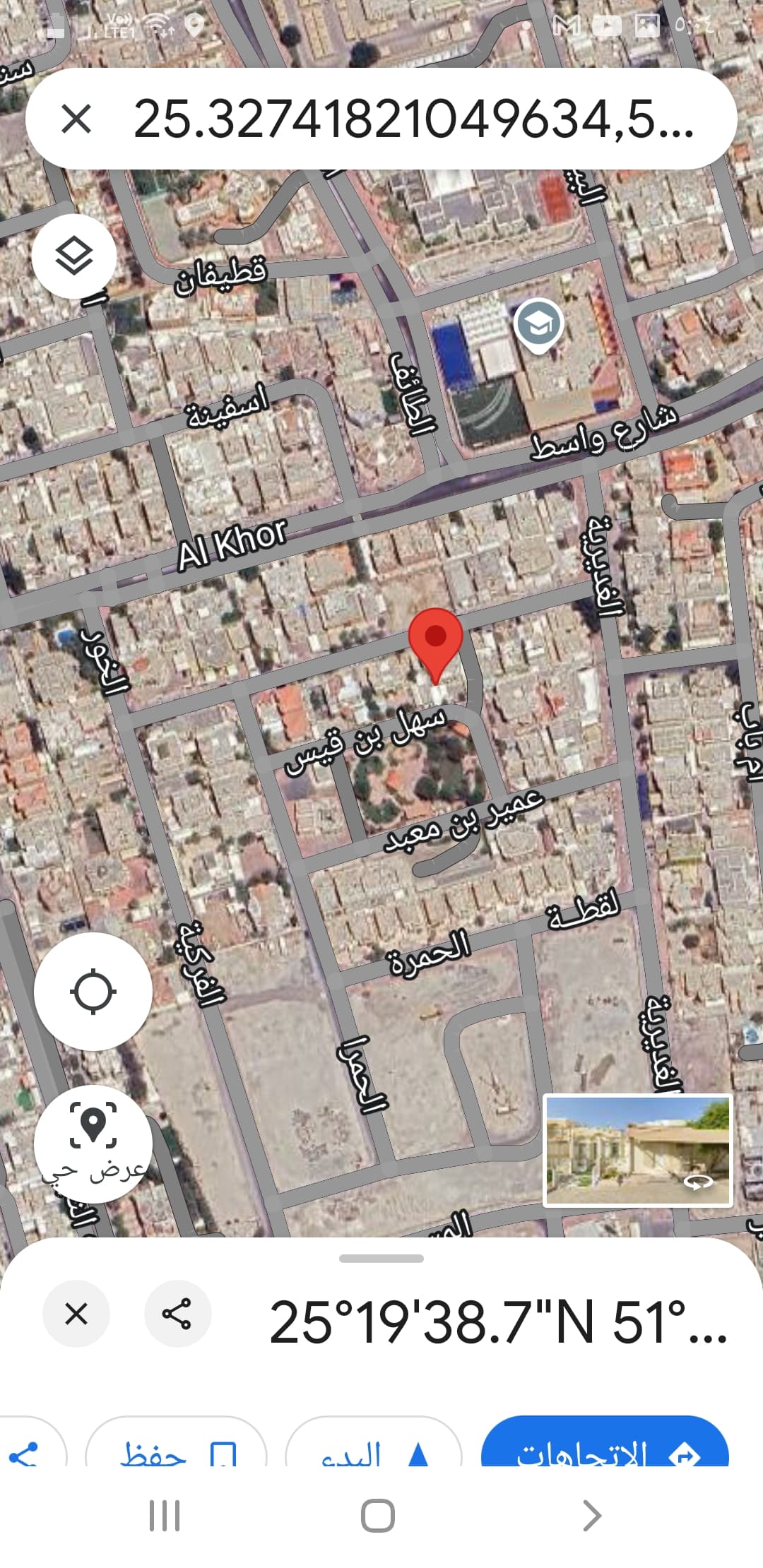
Task: Go to the home screen
Action: click(x=378, y=1516)
